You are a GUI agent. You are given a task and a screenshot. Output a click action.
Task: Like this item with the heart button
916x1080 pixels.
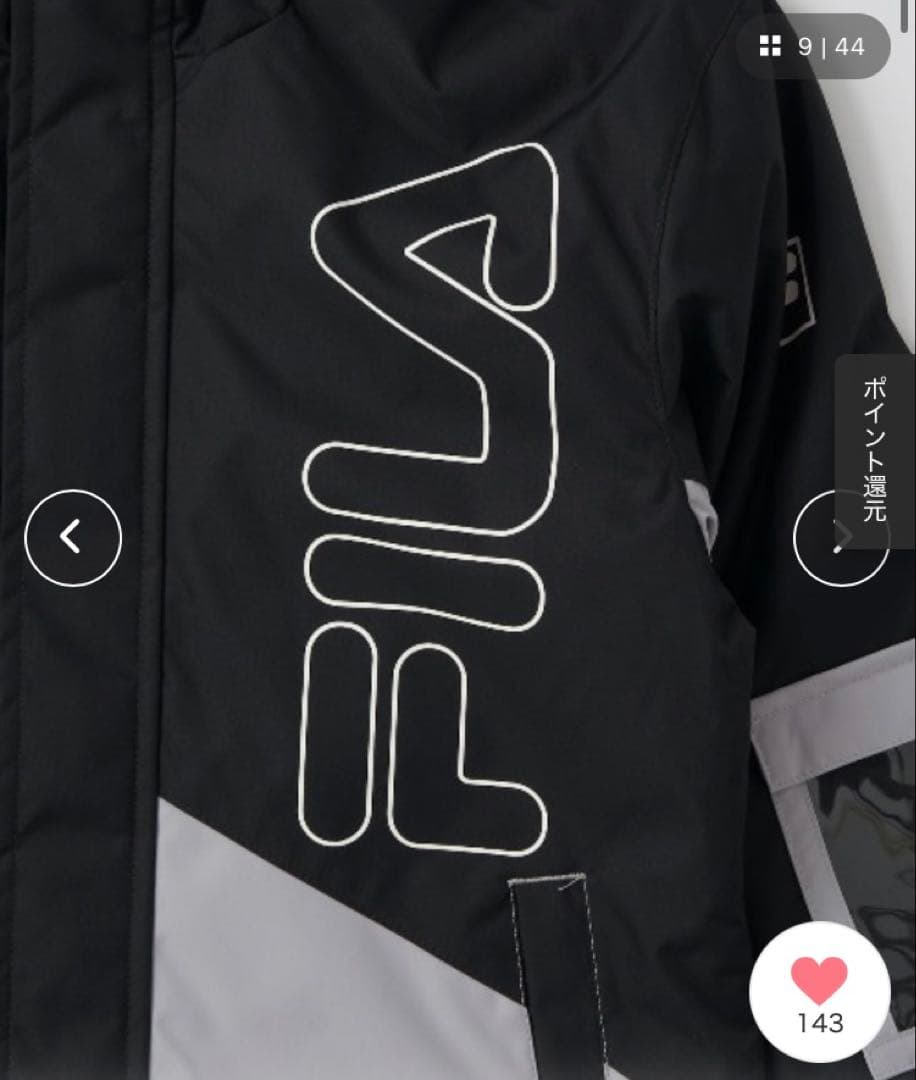[819, 991]
